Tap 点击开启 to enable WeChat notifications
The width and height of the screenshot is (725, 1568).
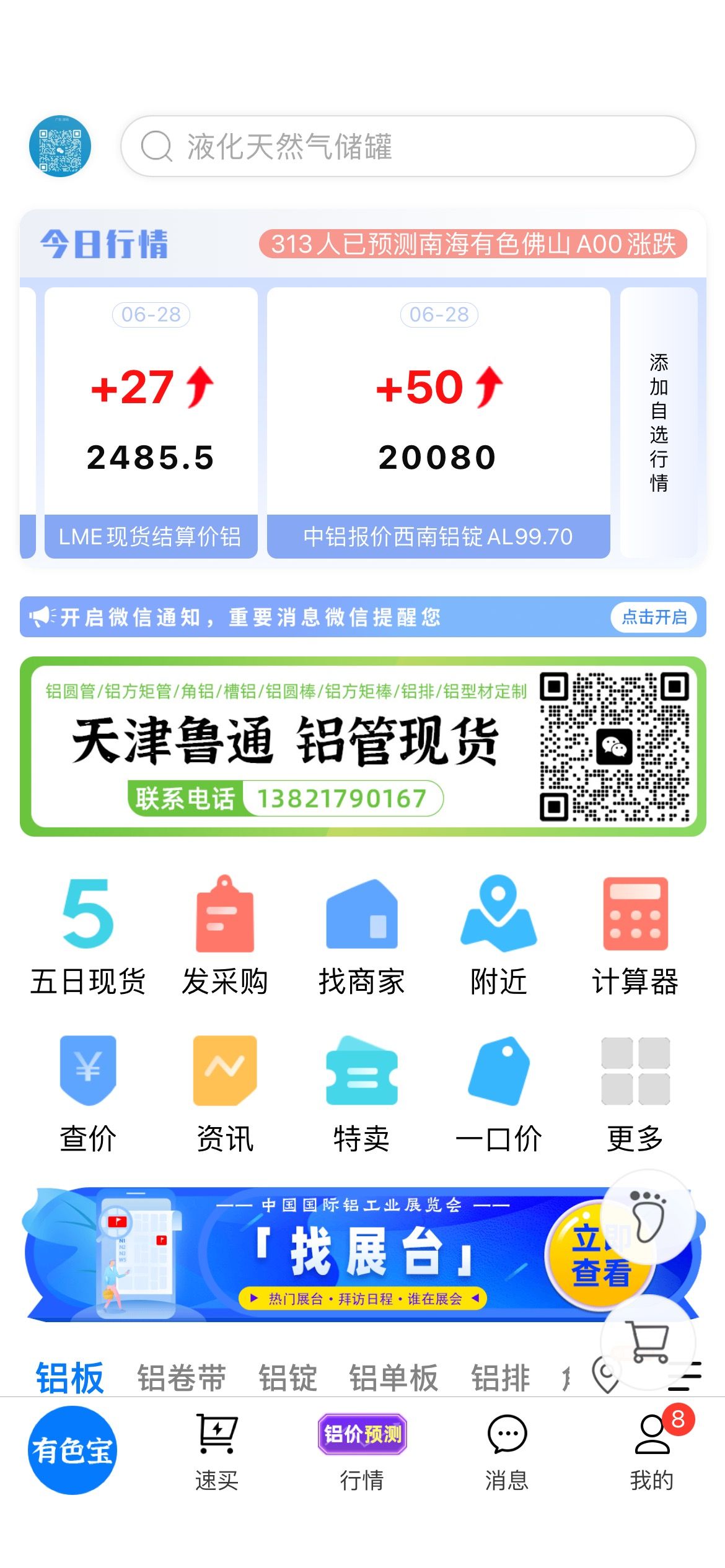[654, 617]
